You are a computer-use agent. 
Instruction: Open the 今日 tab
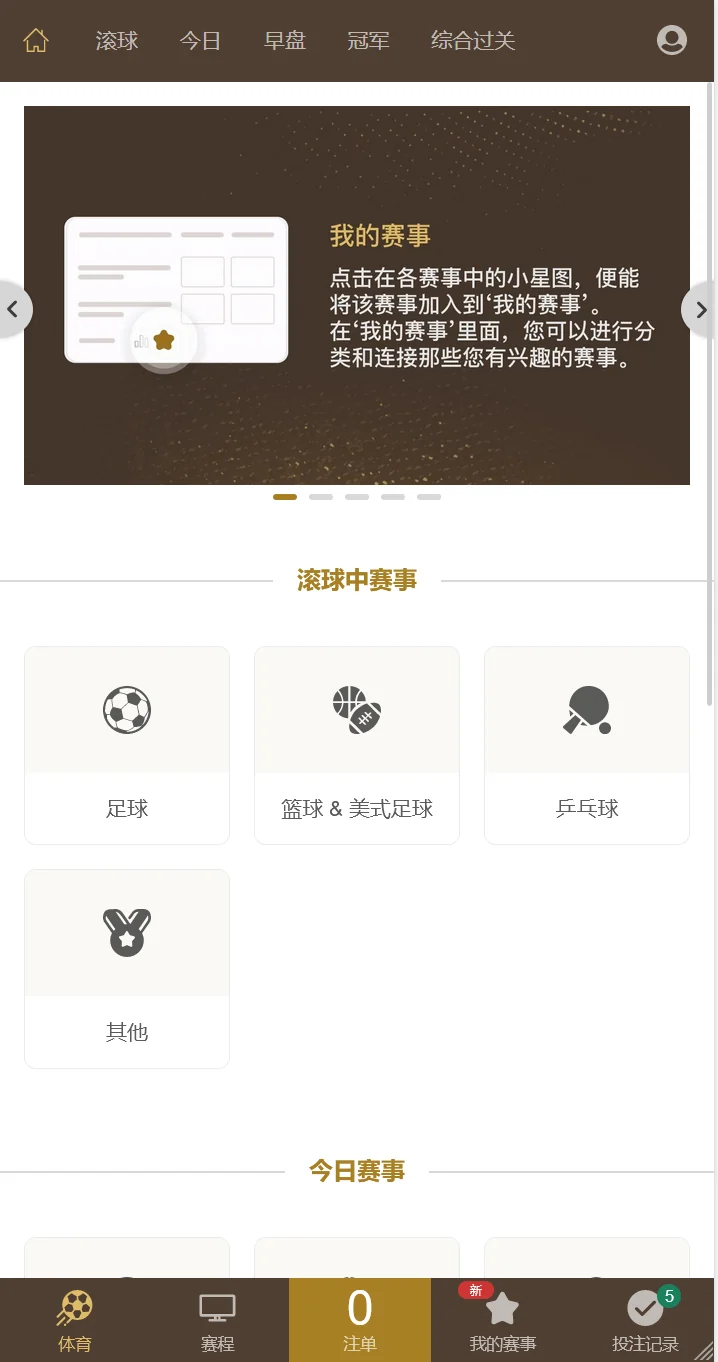coord(200,41)
